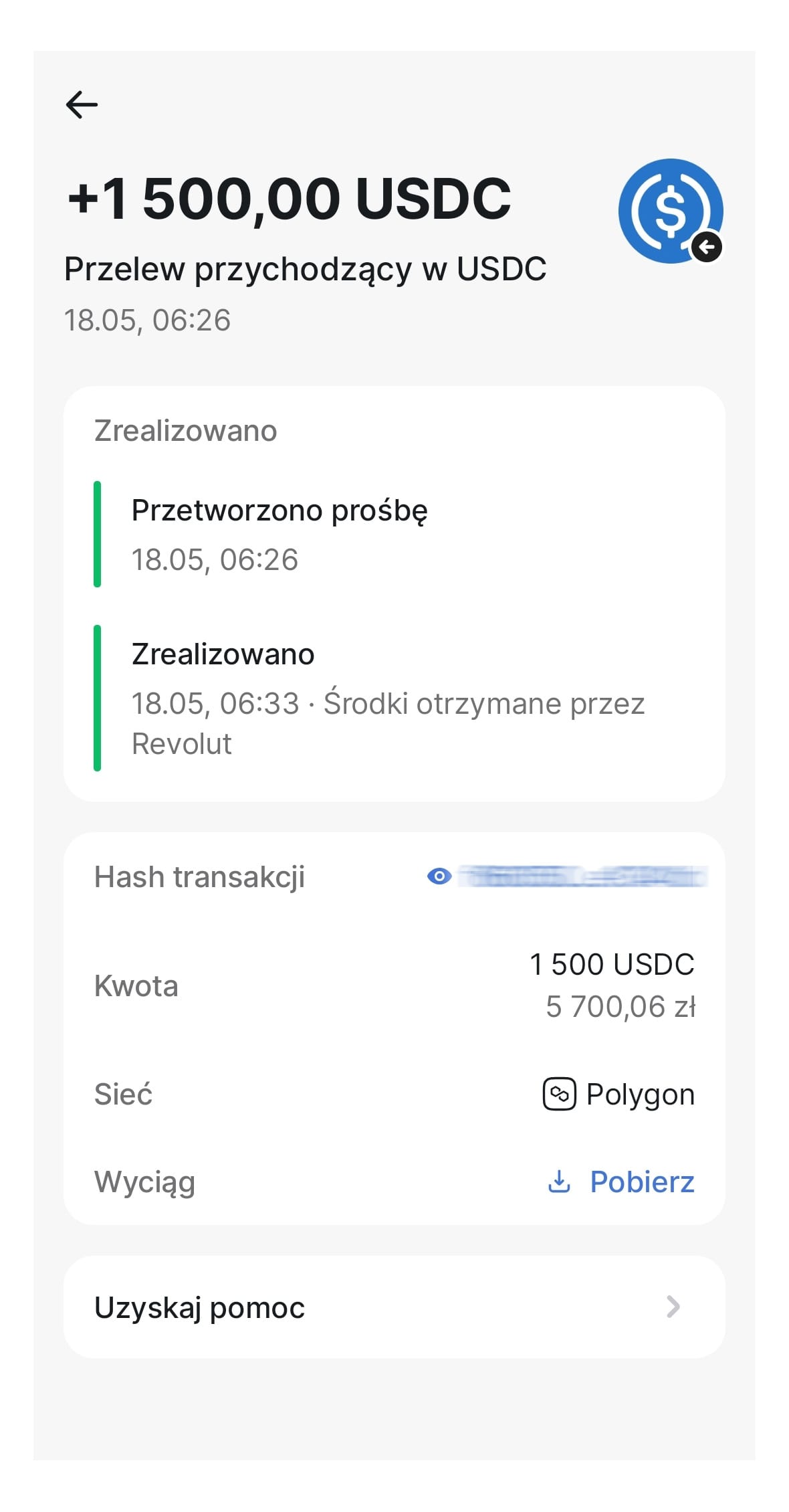Open the Uzyskaj pomoc help row
Screen dimensions: 789x1512
click(x=394, y=1307)
